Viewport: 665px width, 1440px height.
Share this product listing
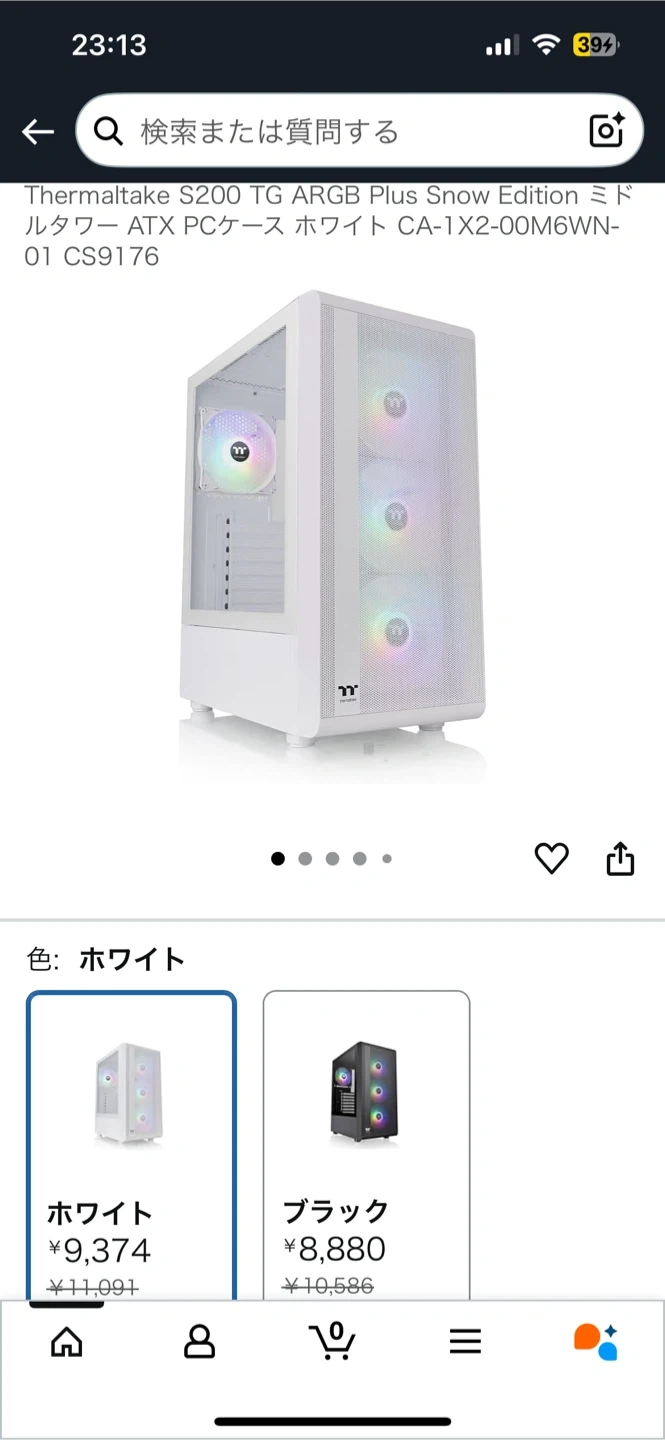(620, 858)
